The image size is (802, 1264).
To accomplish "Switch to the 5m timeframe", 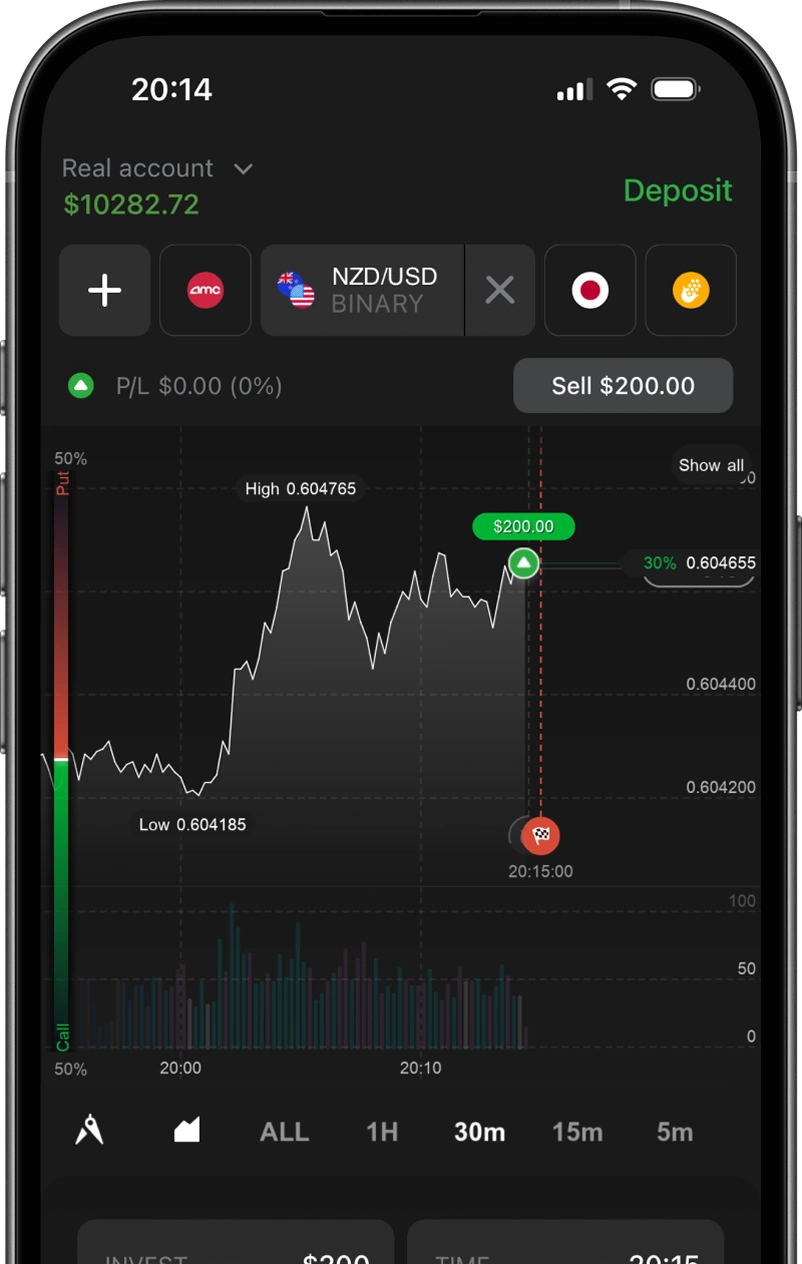I will pos(674,1132).
